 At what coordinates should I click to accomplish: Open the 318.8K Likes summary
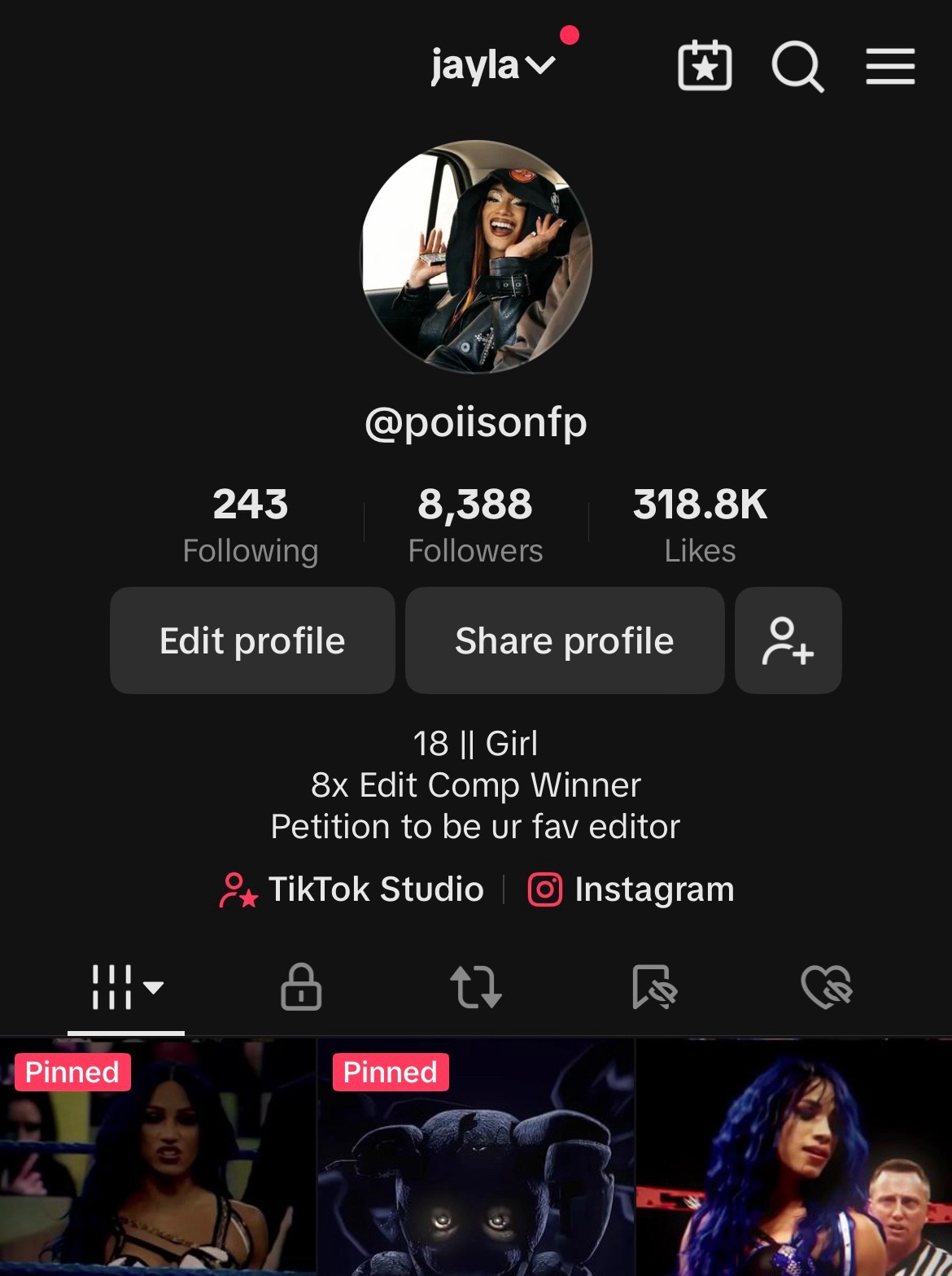[700, 525]
